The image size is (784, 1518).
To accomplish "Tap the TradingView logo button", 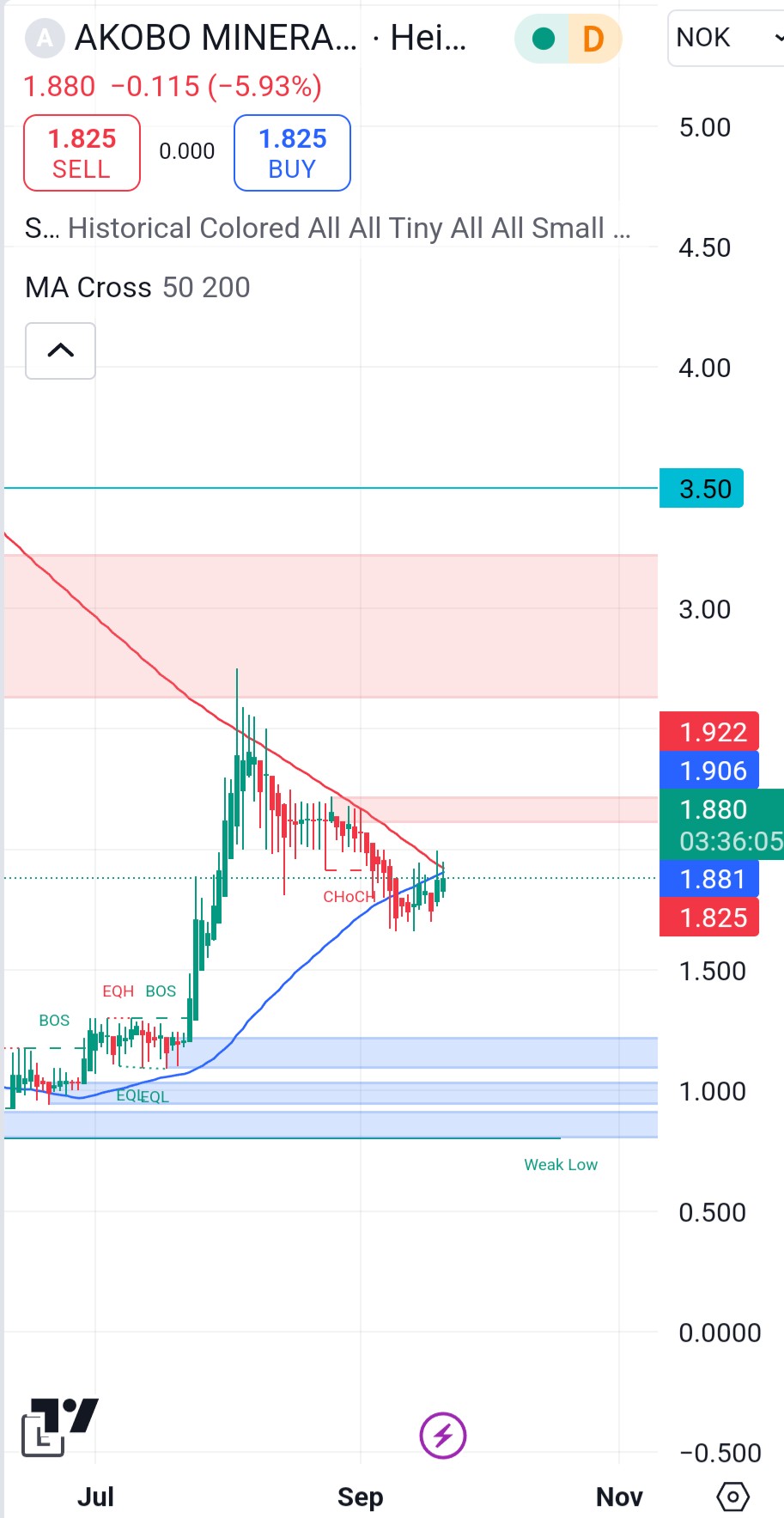I will point(59,1426).
